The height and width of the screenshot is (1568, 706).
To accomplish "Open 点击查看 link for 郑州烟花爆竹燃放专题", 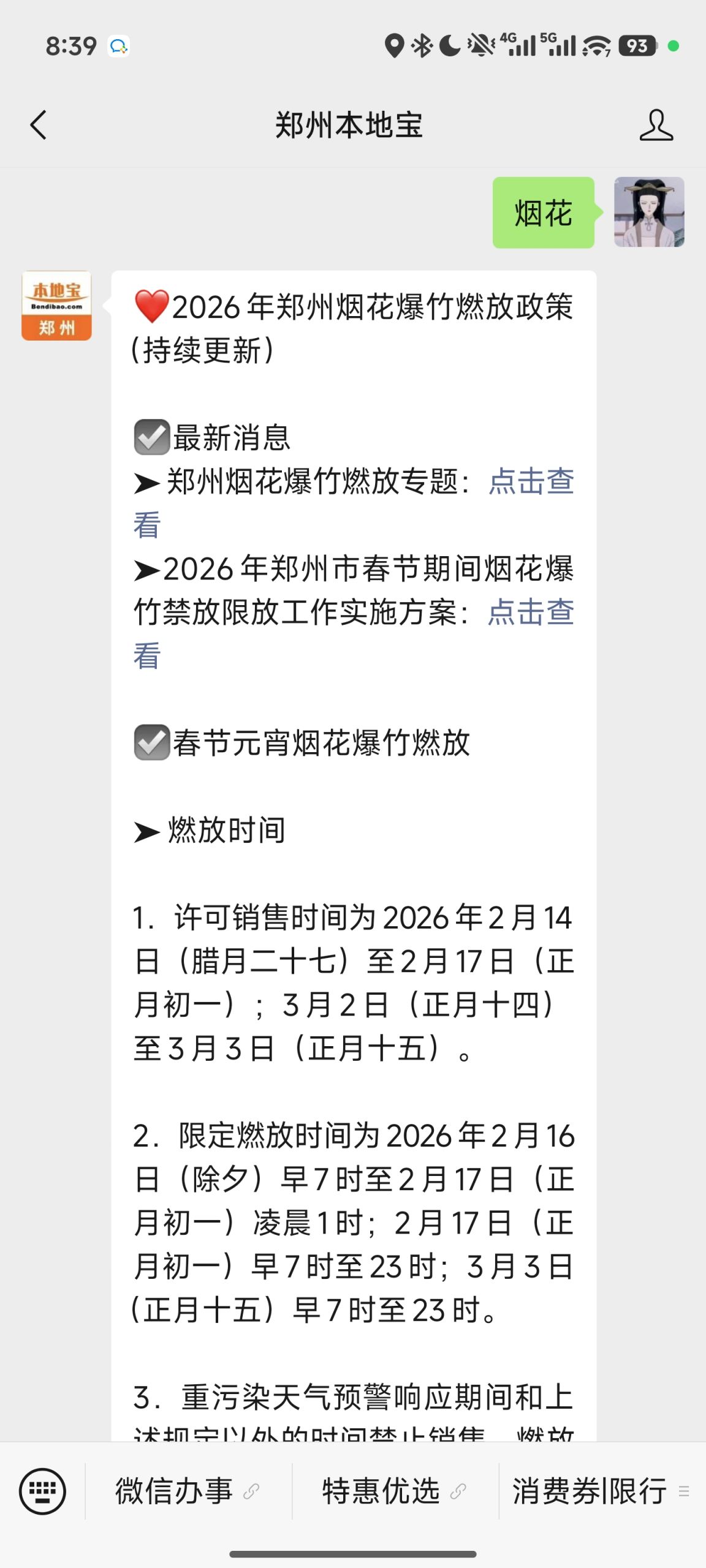I will tap(531, 481).
